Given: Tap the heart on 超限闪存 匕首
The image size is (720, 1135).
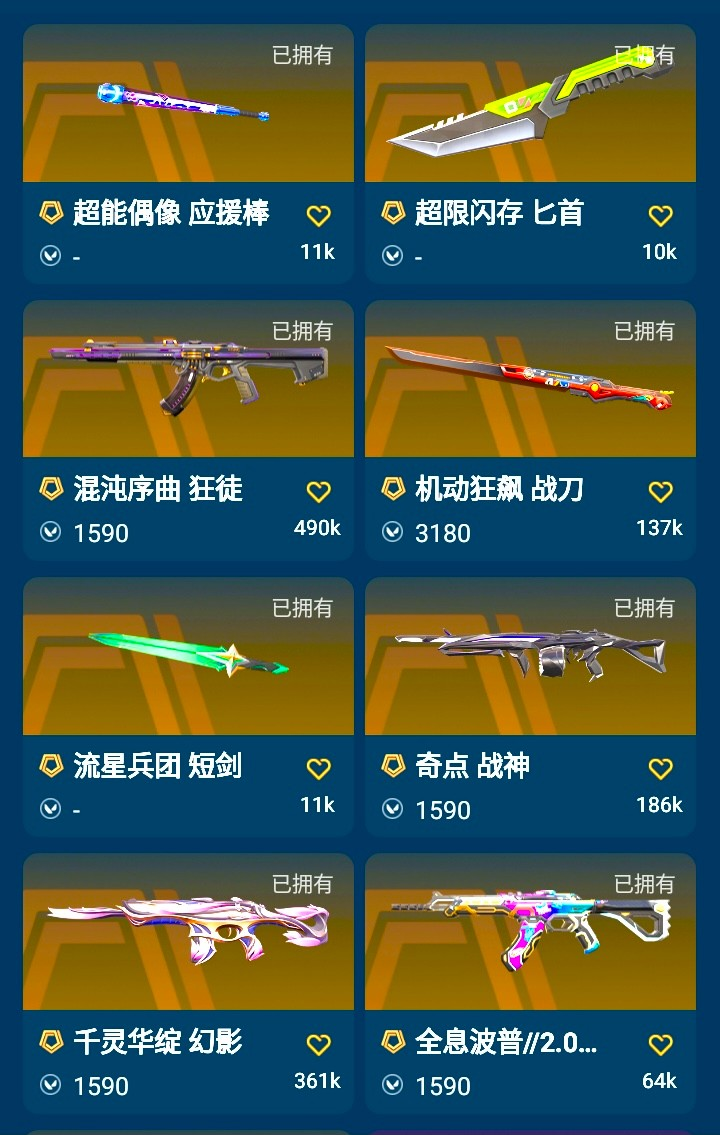Looking at the screenshot, I should click(x=660, y=216).
